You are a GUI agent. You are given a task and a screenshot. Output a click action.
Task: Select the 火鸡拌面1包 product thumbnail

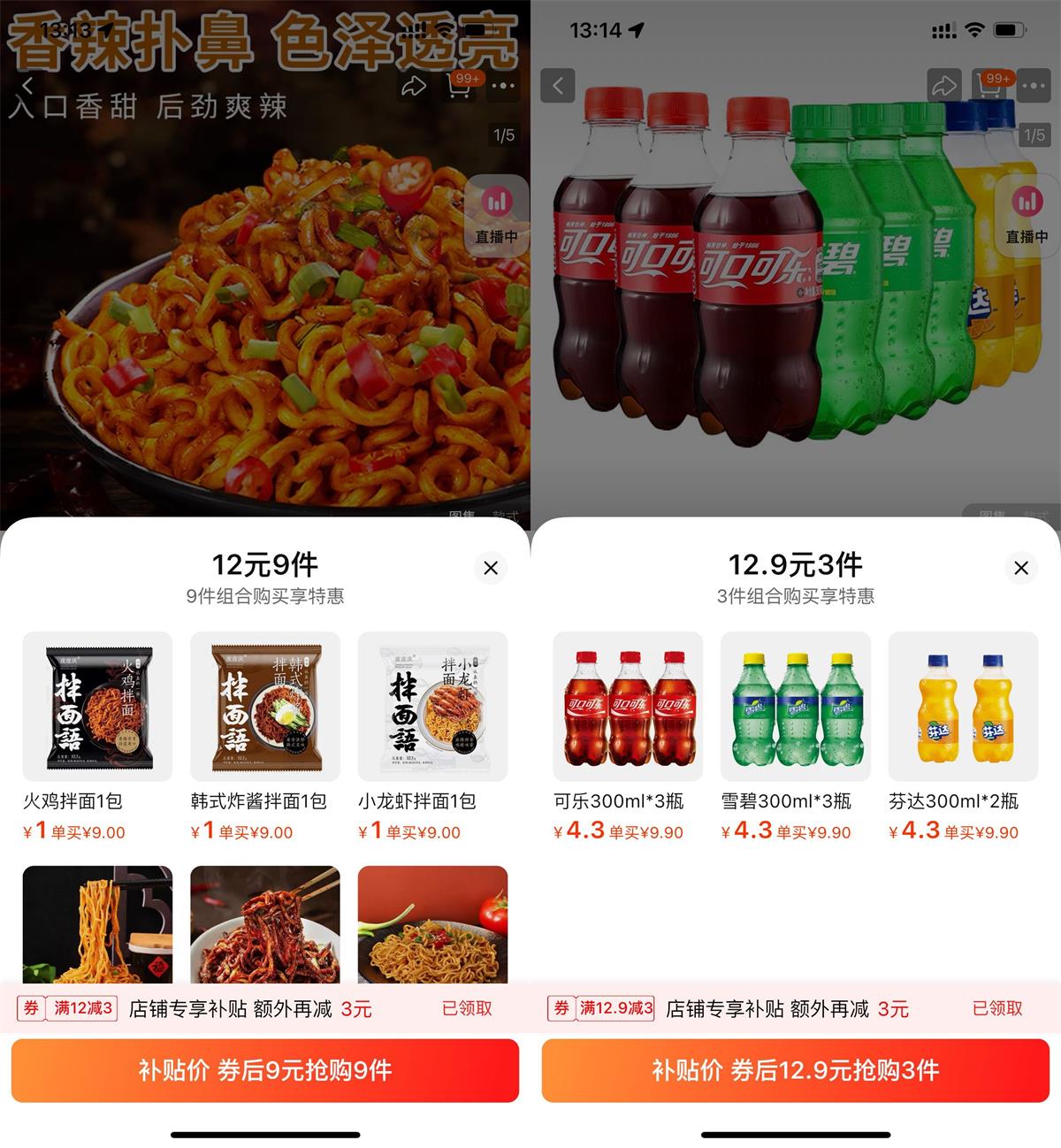pos(97,706)
